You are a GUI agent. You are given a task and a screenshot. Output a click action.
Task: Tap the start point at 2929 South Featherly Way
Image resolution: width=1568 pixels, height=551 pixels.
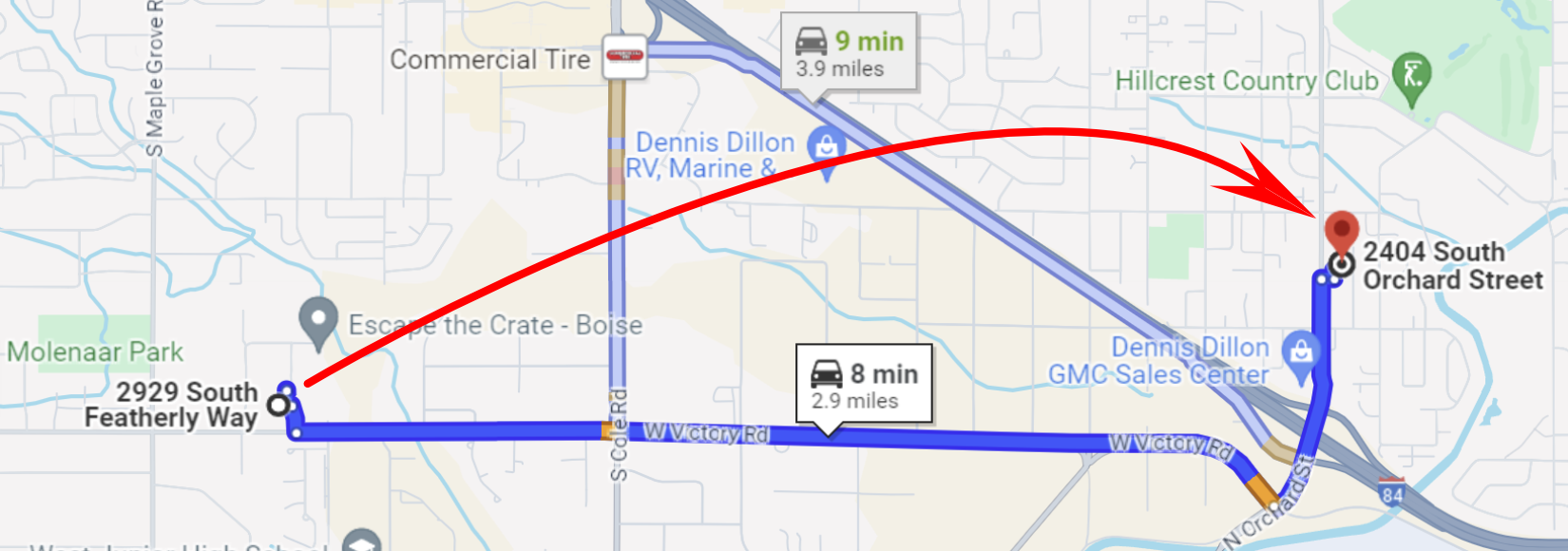click(277, 406)
